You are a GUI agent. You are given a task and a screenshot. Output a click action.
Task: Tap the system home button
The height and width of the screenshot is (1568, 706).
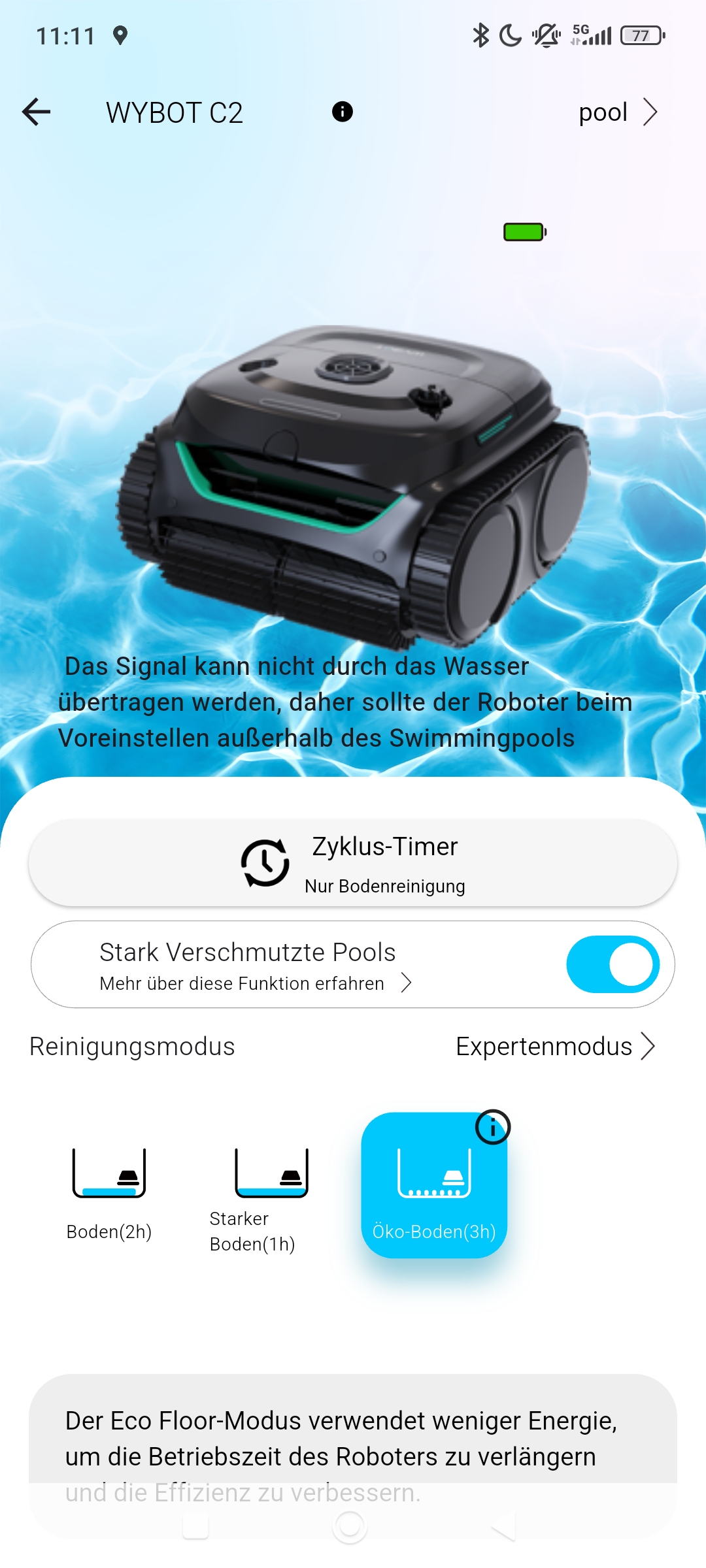pos(350,1527)
